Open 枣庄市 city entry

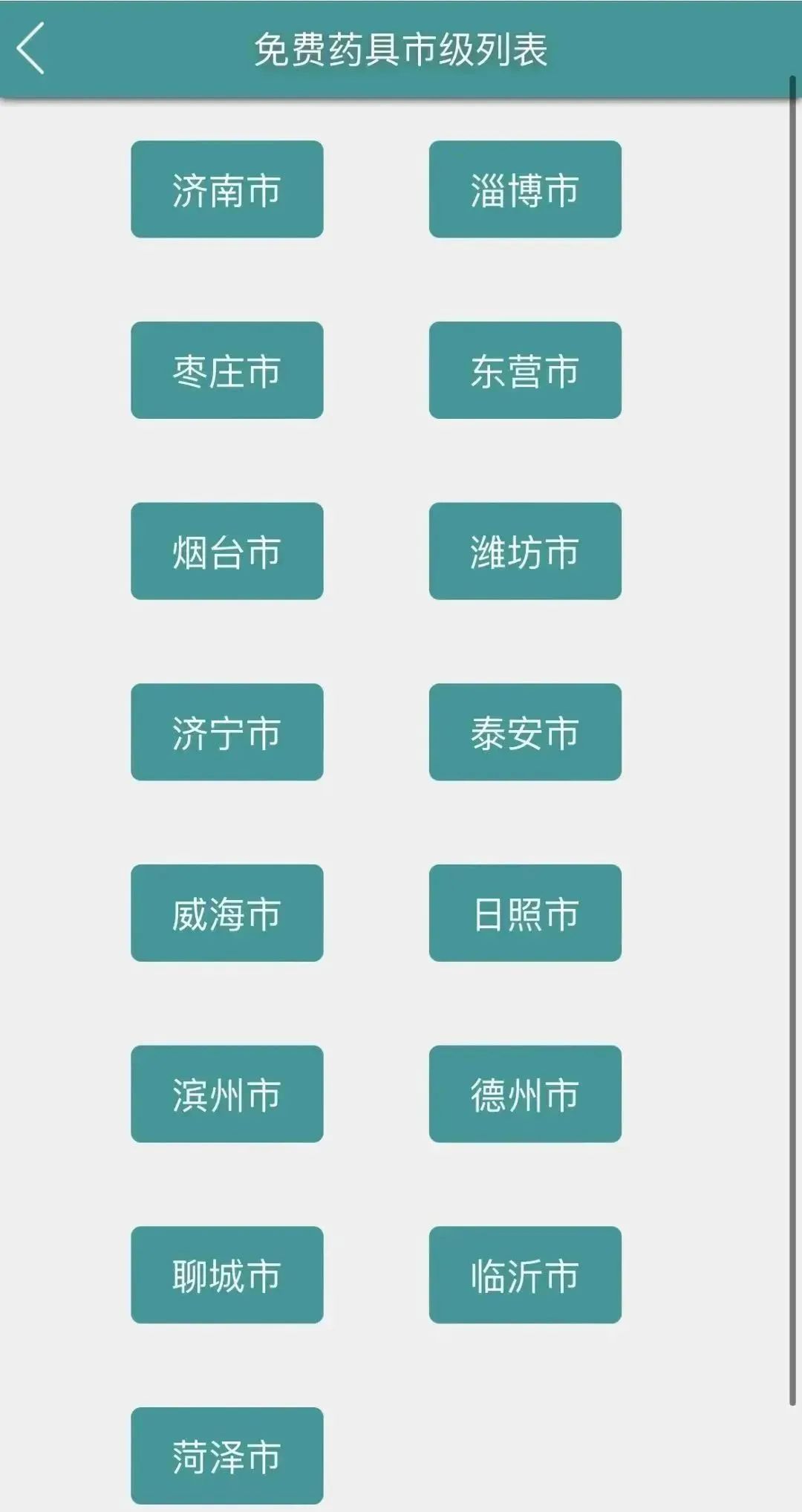227,370
